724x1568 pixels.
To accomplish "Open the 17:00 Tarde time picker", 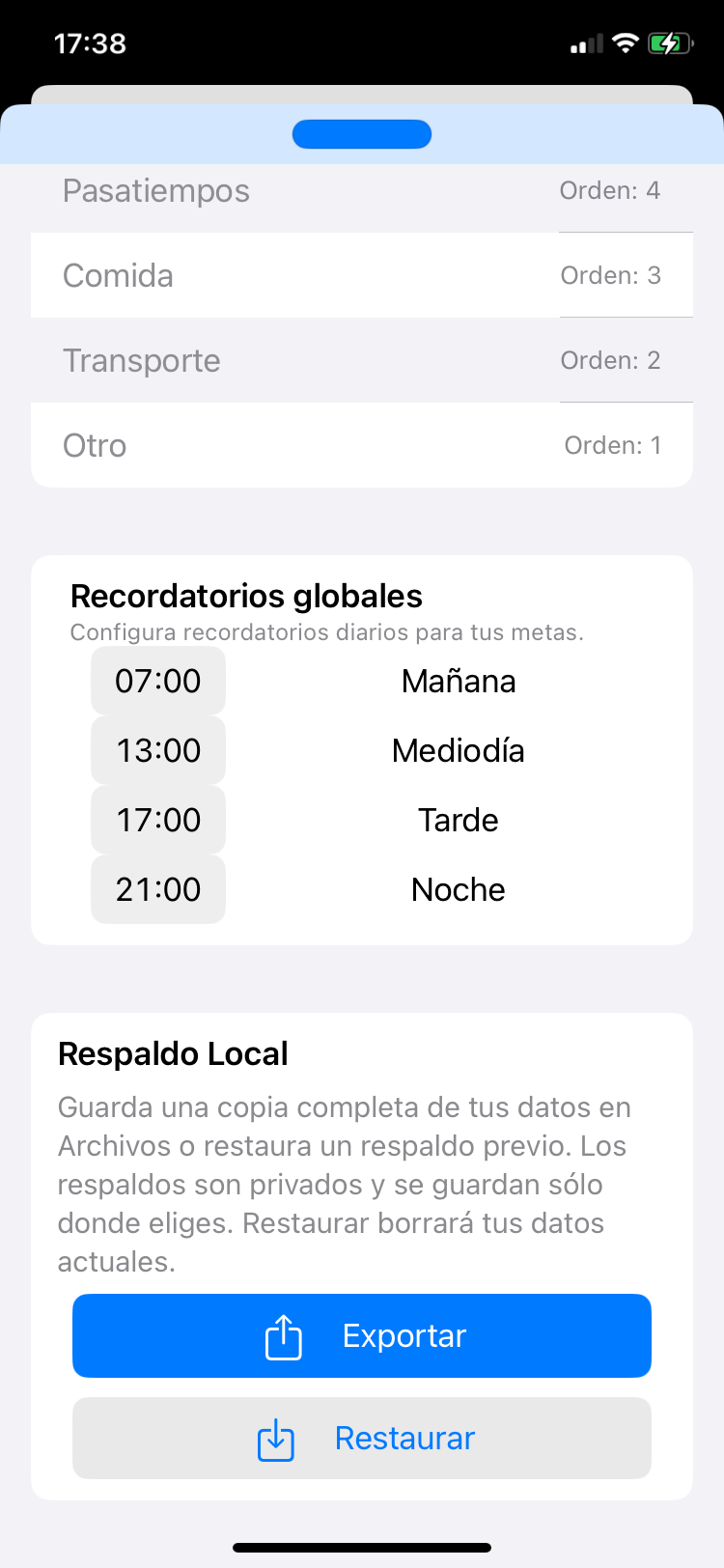I will pyautogui.click(x=158, y=820).
